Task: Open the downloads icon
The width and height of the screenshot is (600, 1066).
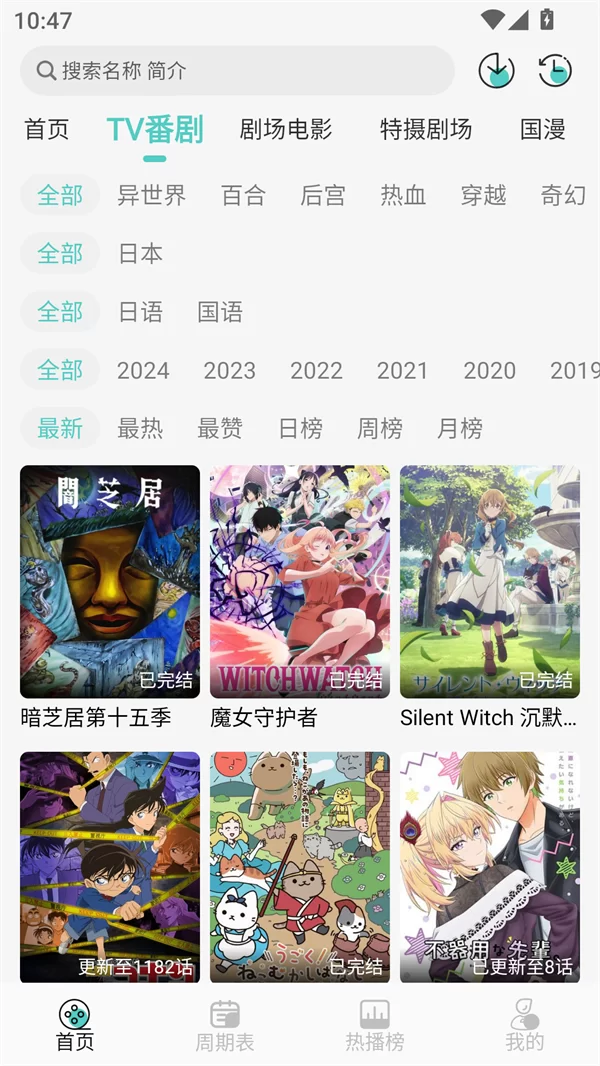Action: [496, 70]
